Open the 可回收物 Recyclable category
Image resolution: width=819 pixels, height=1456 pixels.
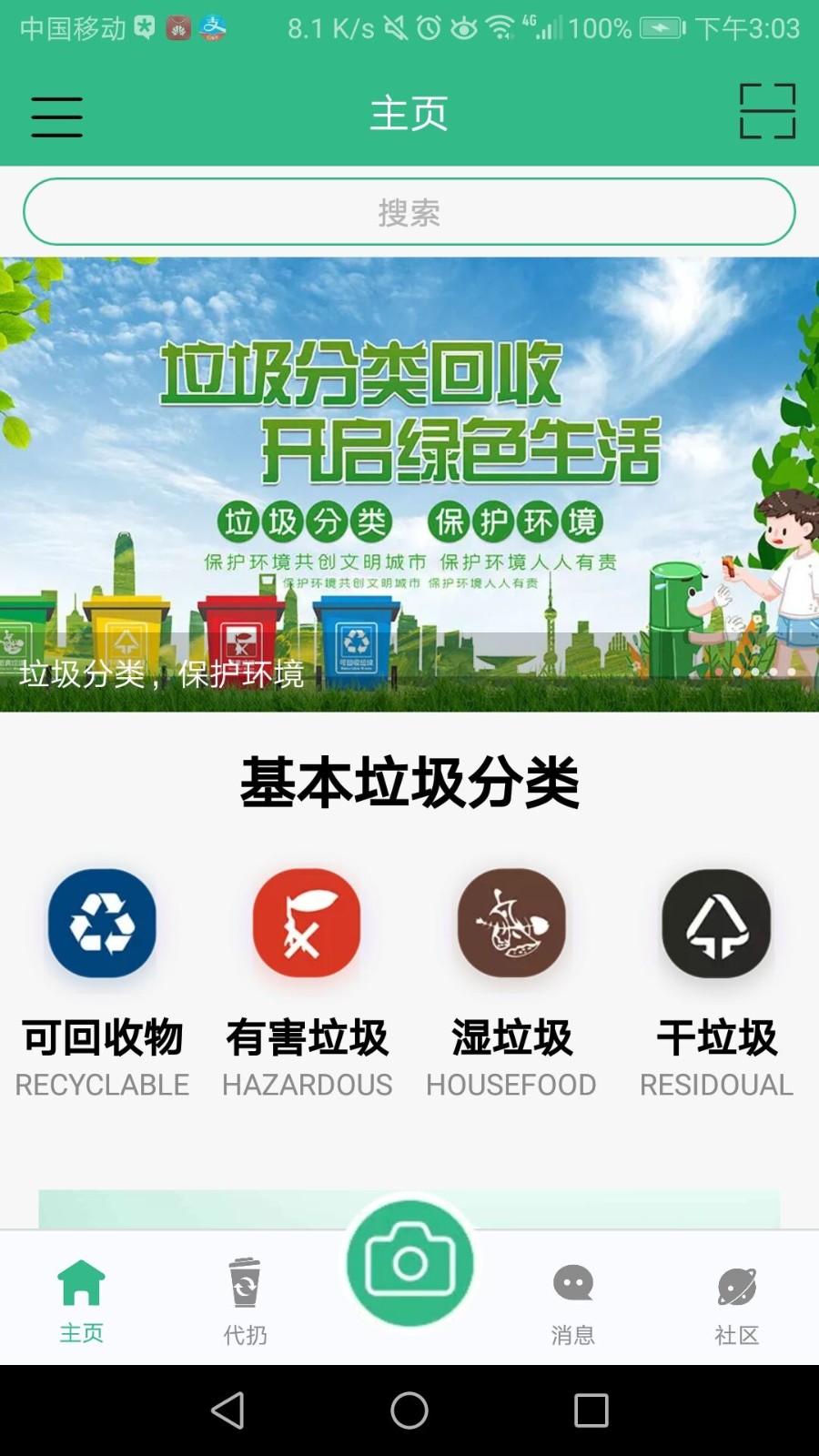(x=102, y=981)
